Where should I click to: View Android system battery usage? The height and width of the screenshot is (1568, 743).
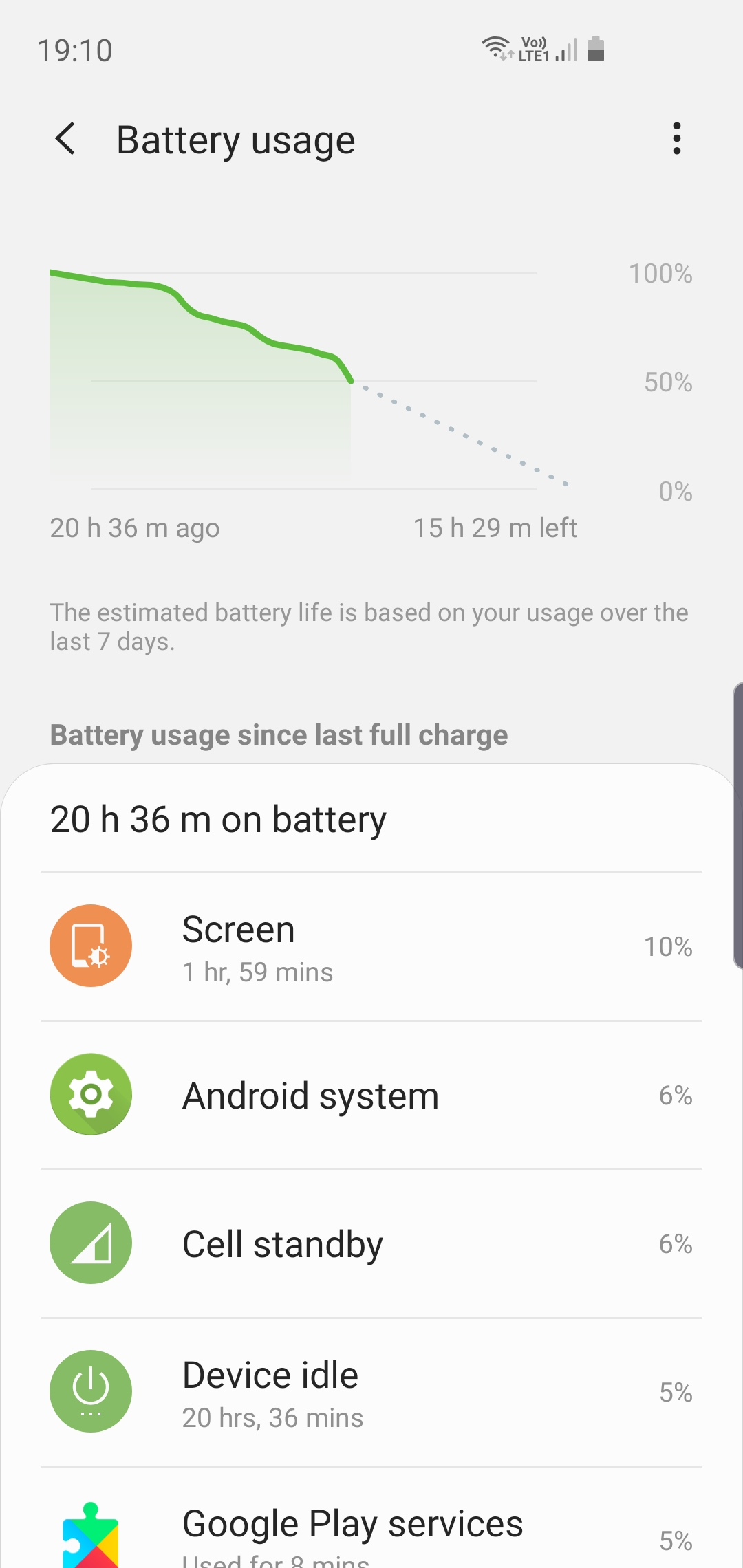point(371,1096)
